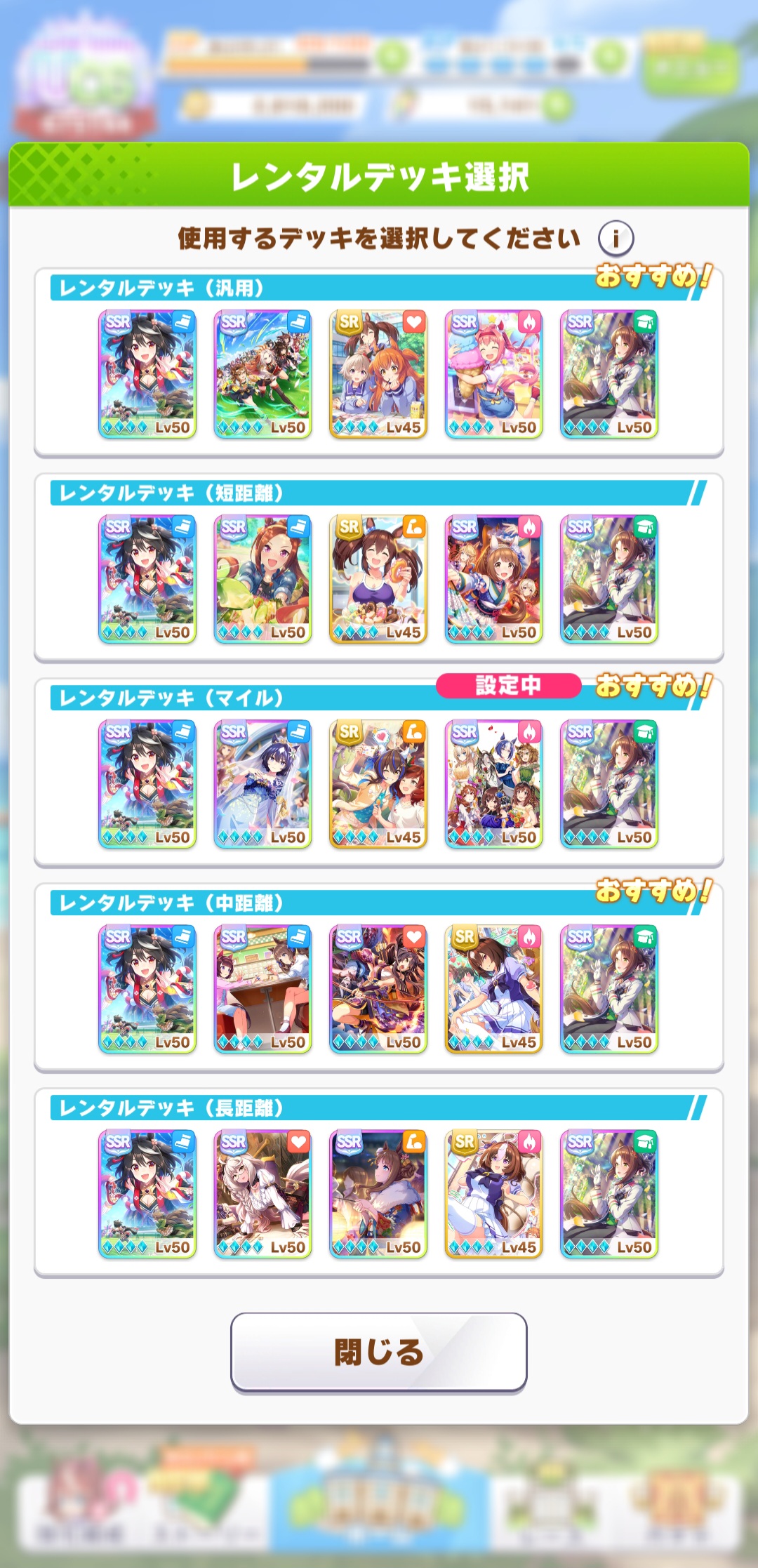The image size is (758, 1568).
Task: Select the レンタルデッキ（短距離） rental deck
Action: (379, 567)
